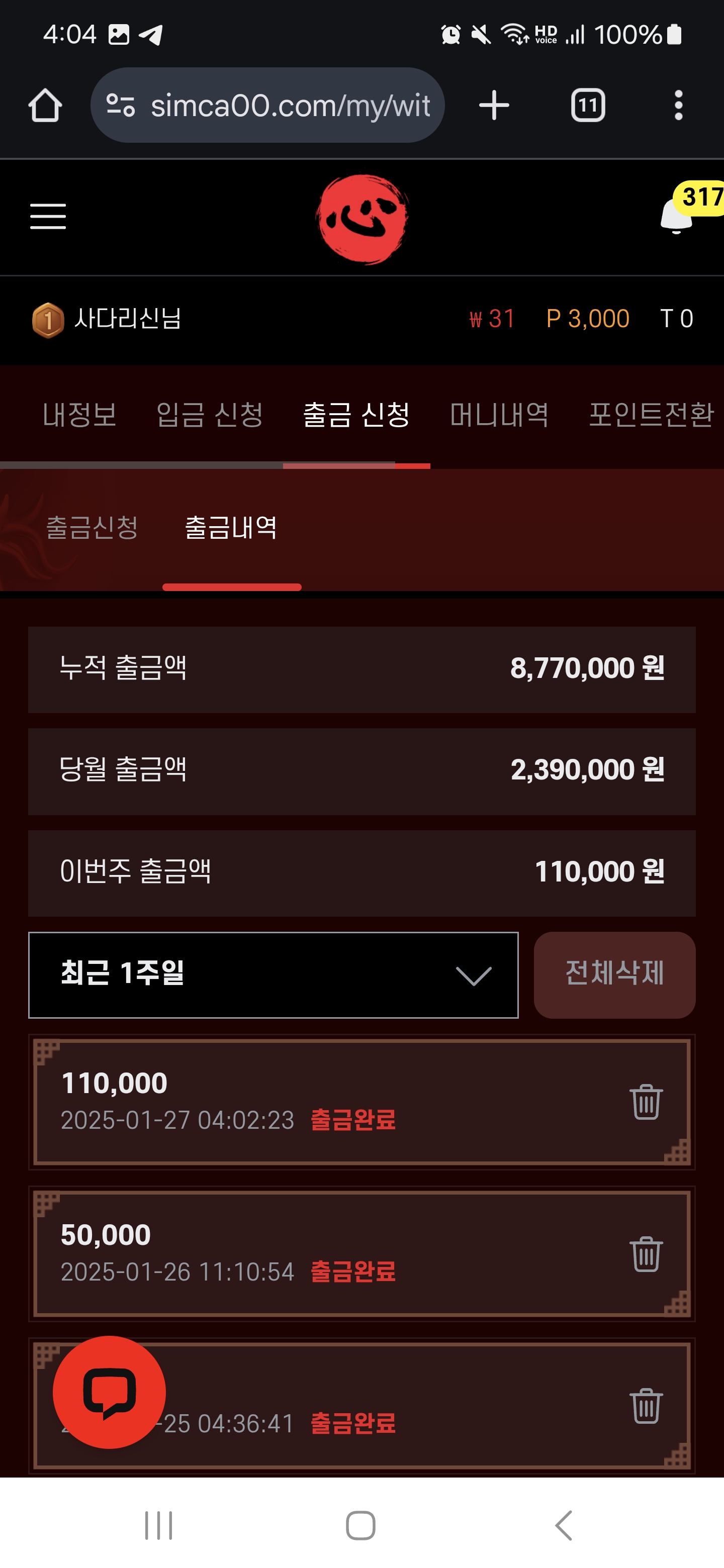Delete the 50,000 withdrawal record
724x1568 pixels.
coord(646,1254)
